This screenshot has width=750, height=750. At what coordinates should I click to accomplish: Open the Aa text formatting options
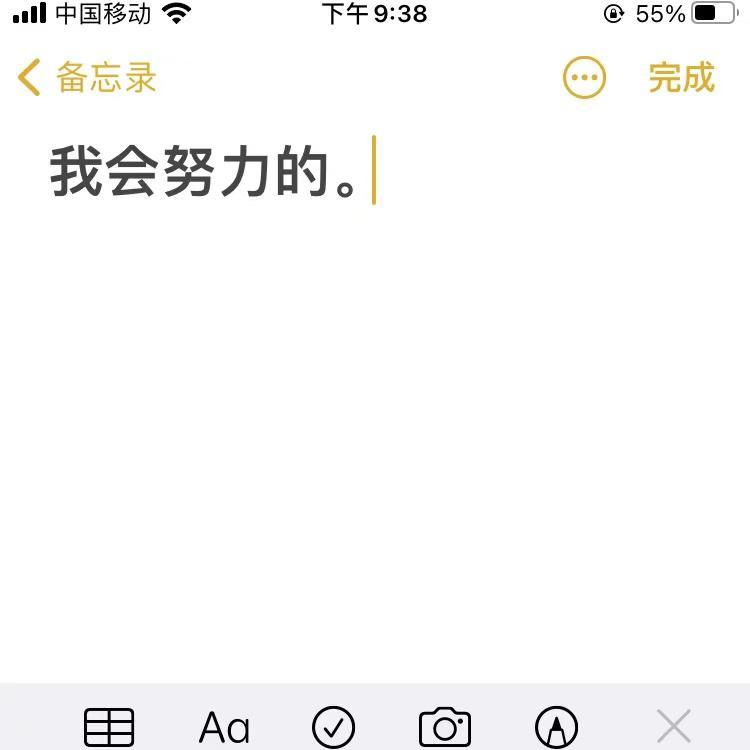point(224,727)
